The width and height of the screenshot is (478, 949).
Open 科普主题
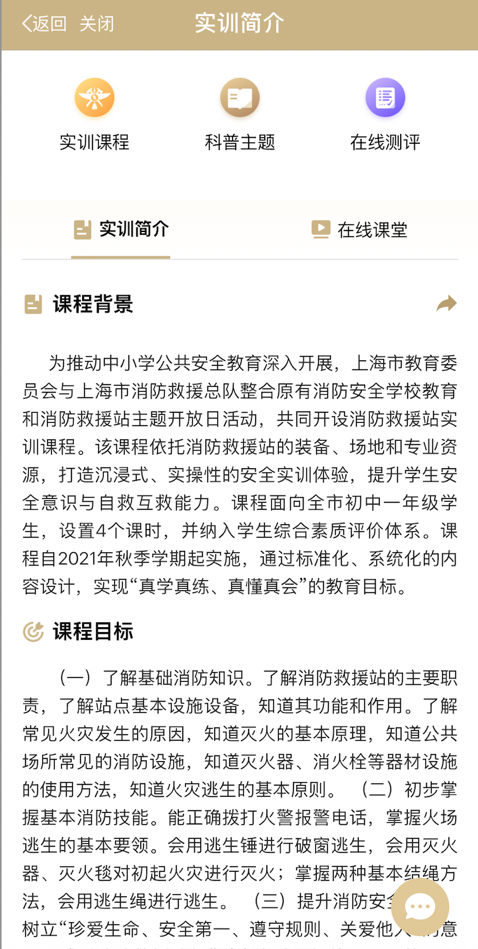point(240,114)
